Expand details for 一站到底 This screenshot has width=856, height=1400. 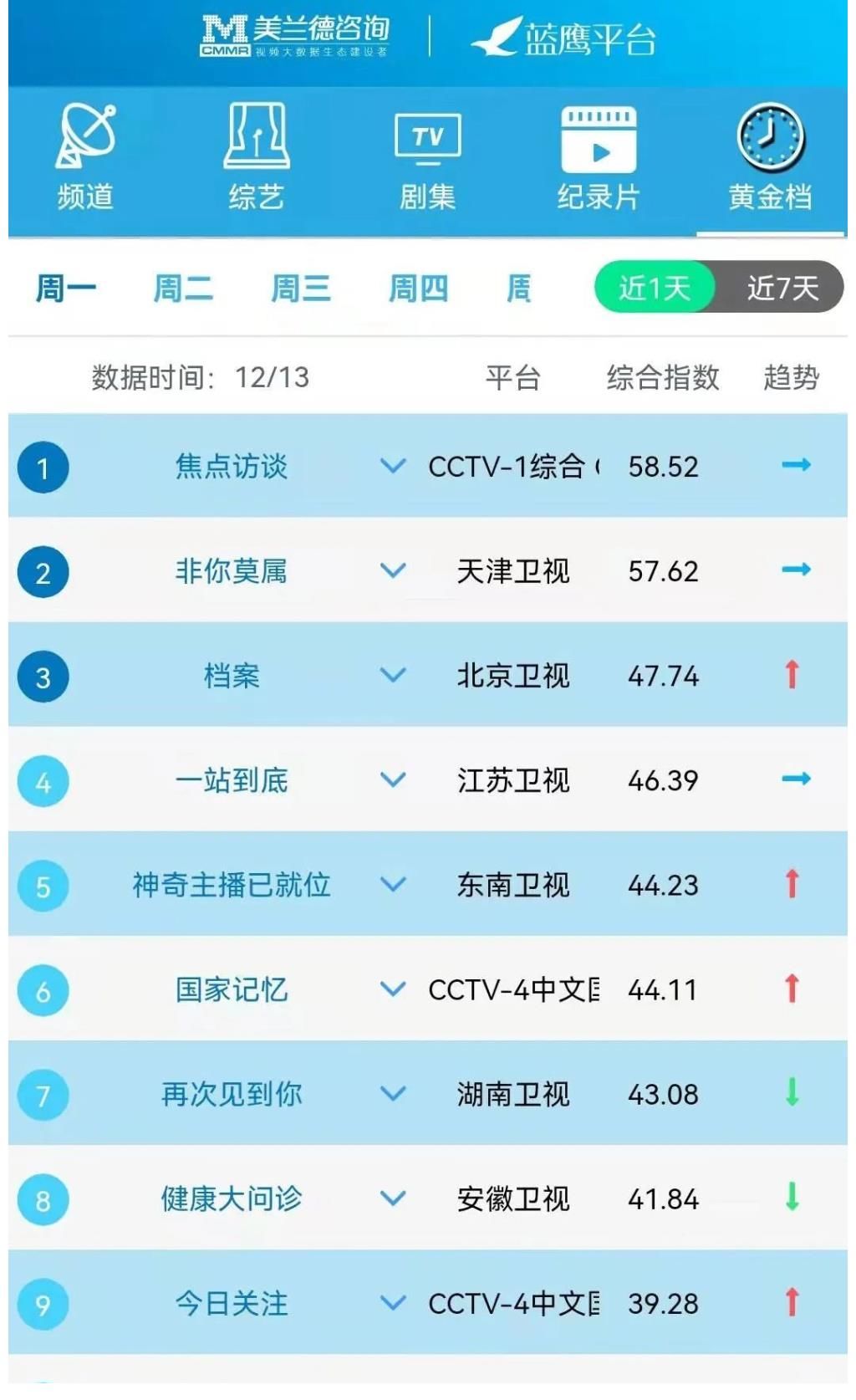point(393,779)
